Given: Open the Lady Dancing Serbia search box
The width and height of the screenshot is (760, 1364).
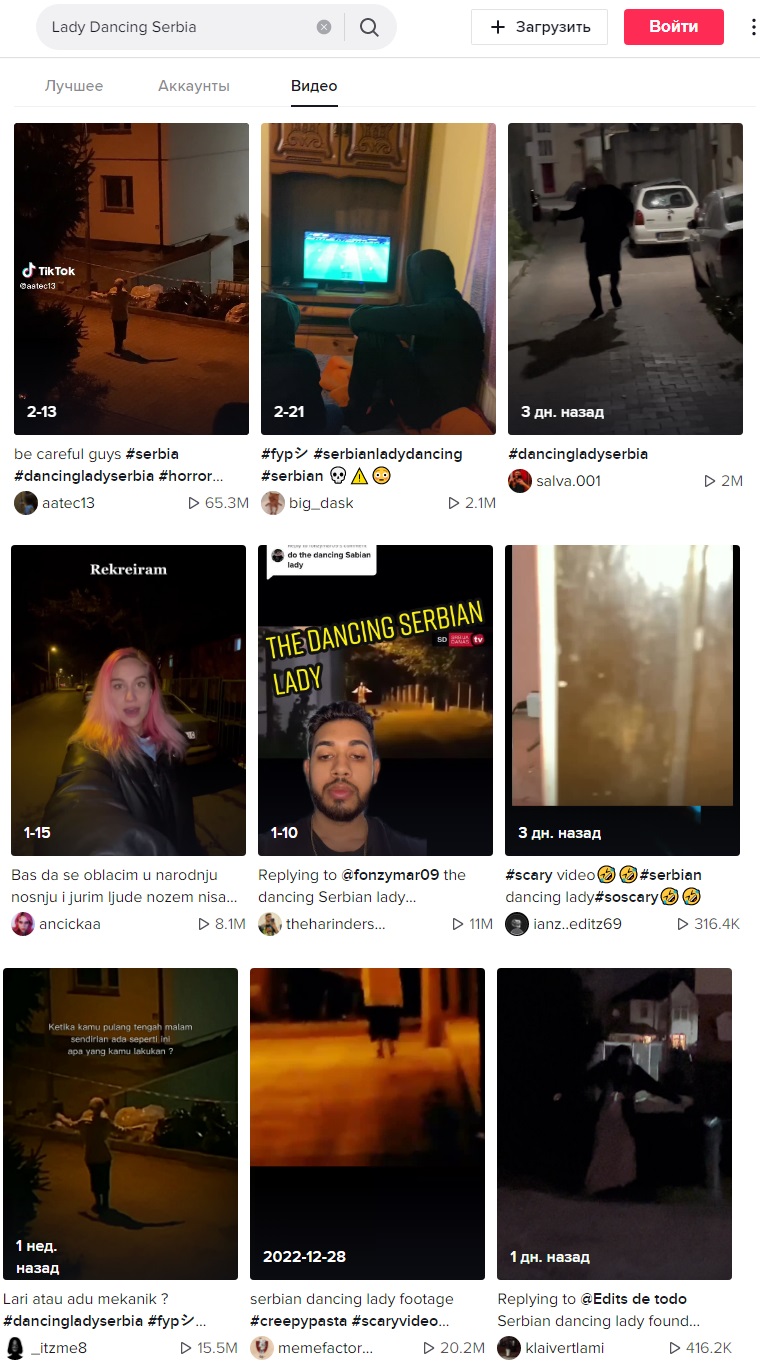Looking at the screenshot, I should 180,27.
